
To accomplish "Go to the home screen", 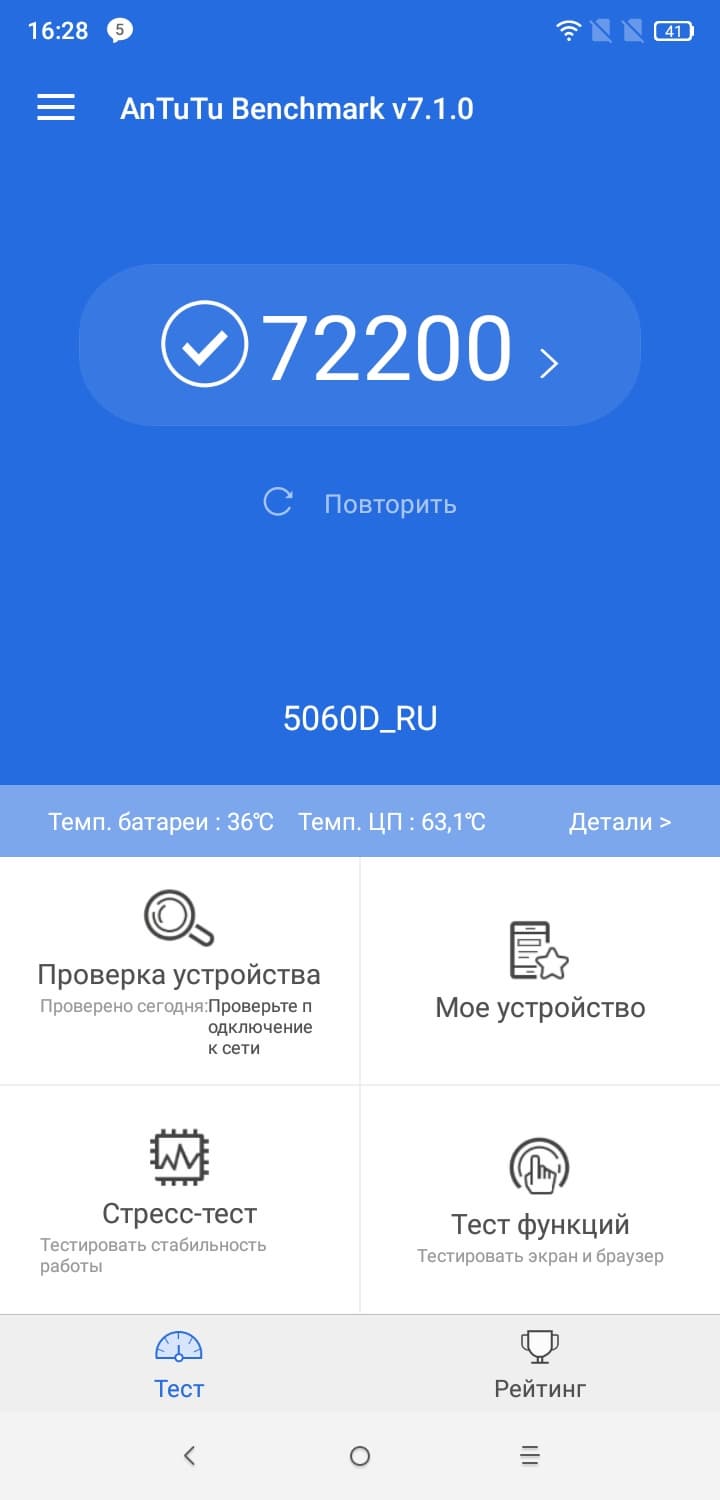I will tap(360, 1456).
